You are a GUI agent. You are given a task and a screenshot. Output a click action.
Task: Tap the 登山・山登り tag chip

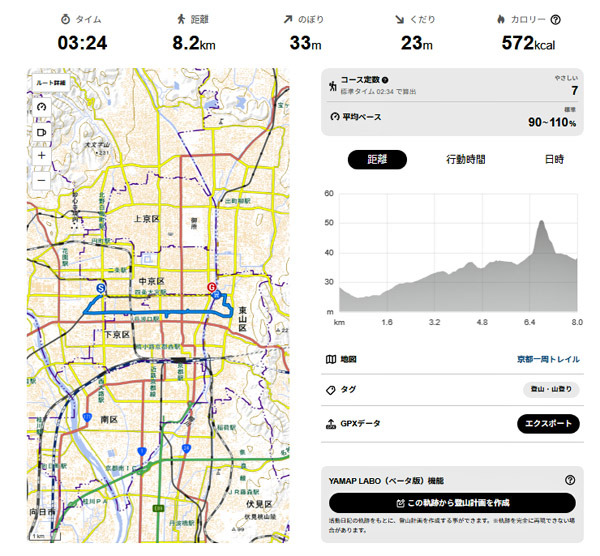(551, 389)
